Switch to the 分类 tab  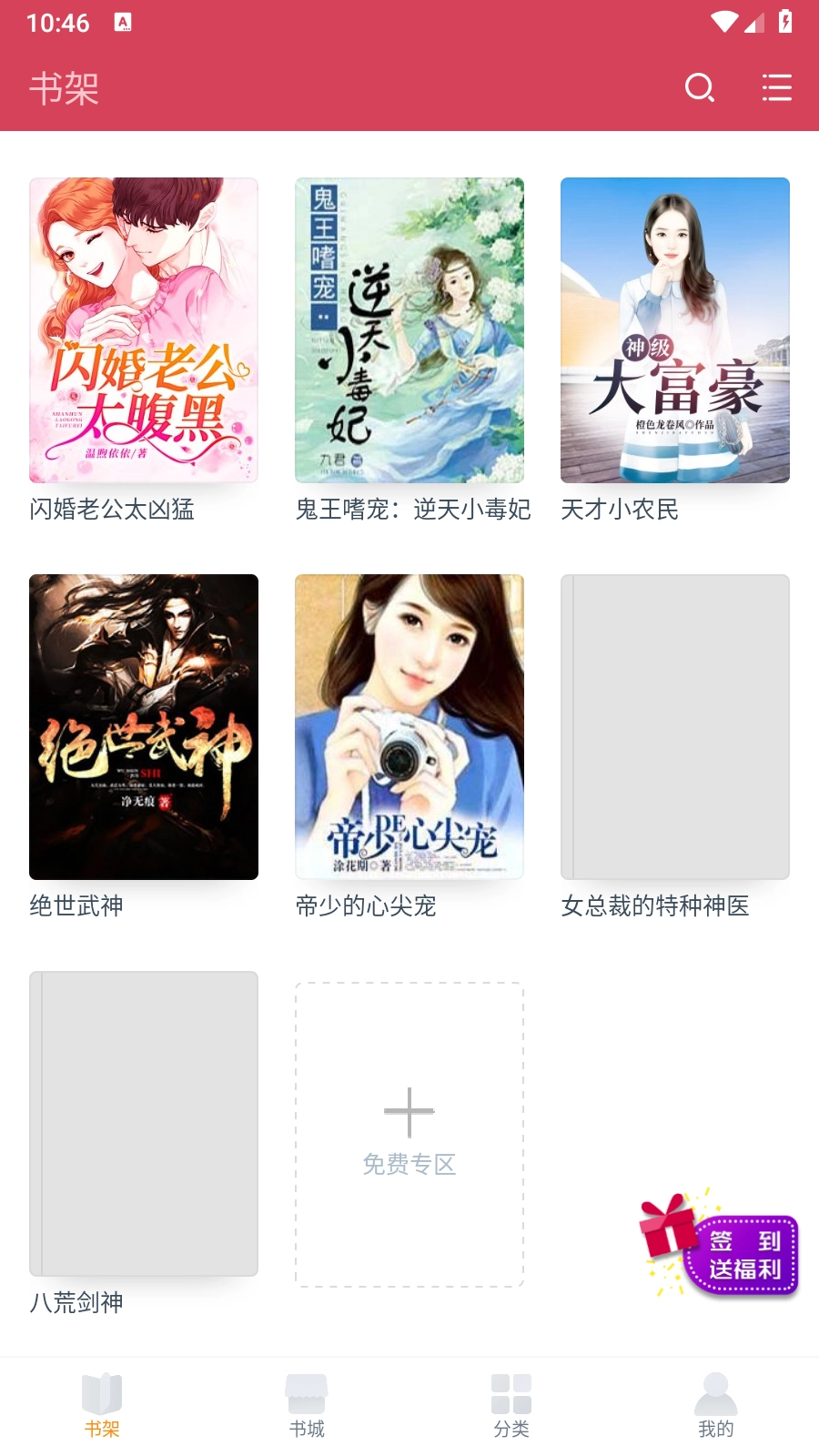(x=511, y=1406)
